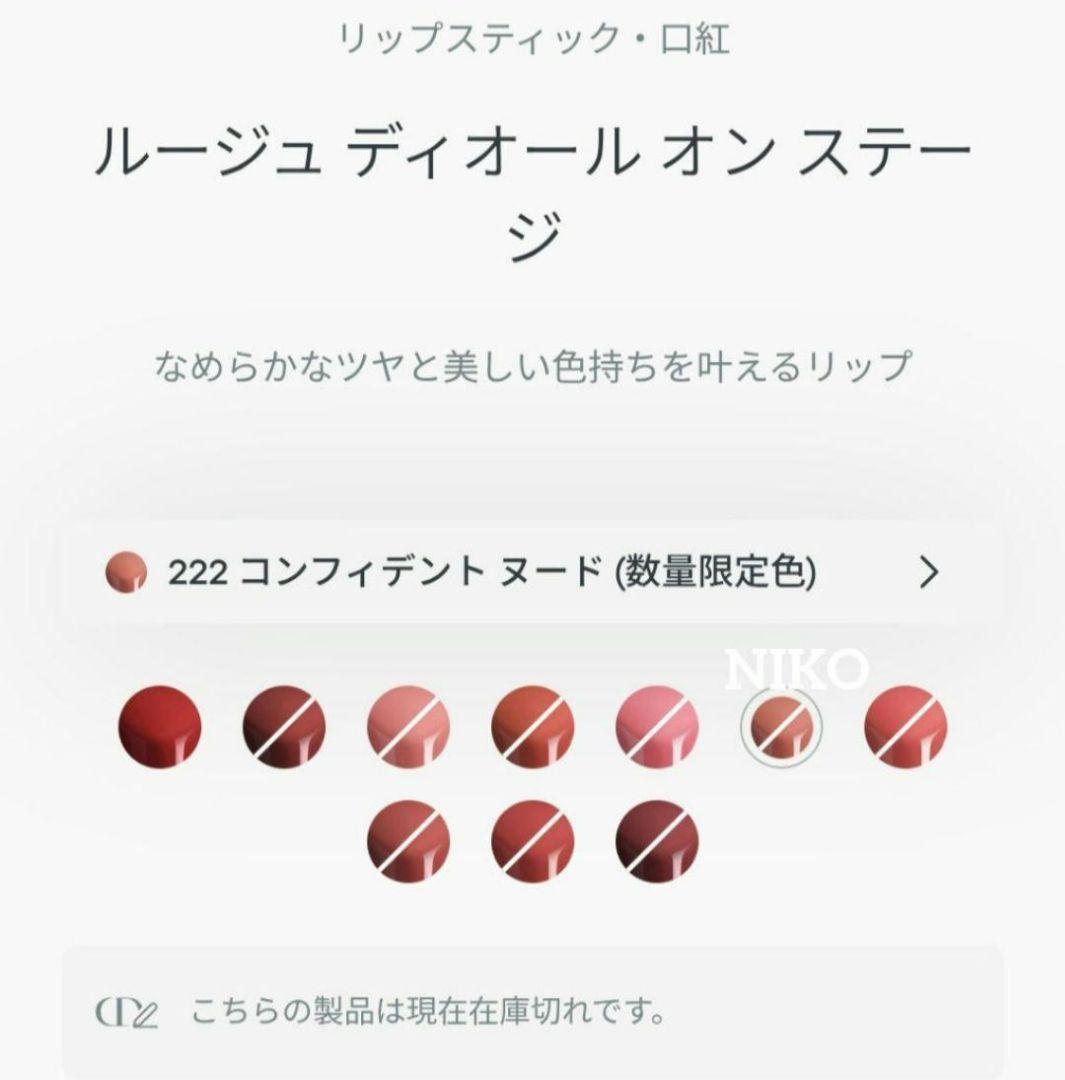Select the terracotta orange shade swatch
Image resolution: width=1065 pixels, height=1080 pixels.
(535, 730)
